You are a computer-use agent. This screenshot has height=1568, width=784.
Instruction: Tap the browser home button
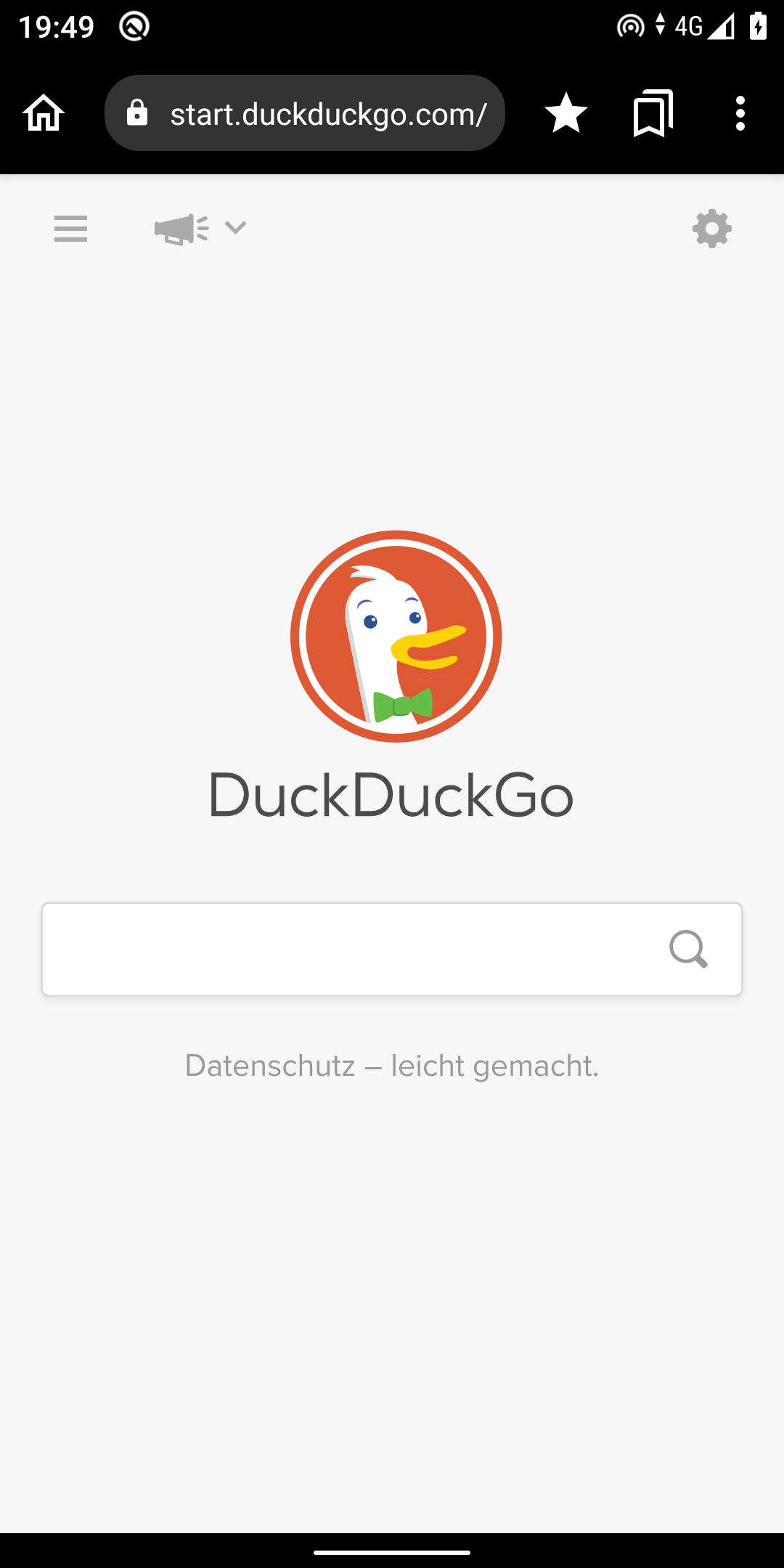[44, 113]
